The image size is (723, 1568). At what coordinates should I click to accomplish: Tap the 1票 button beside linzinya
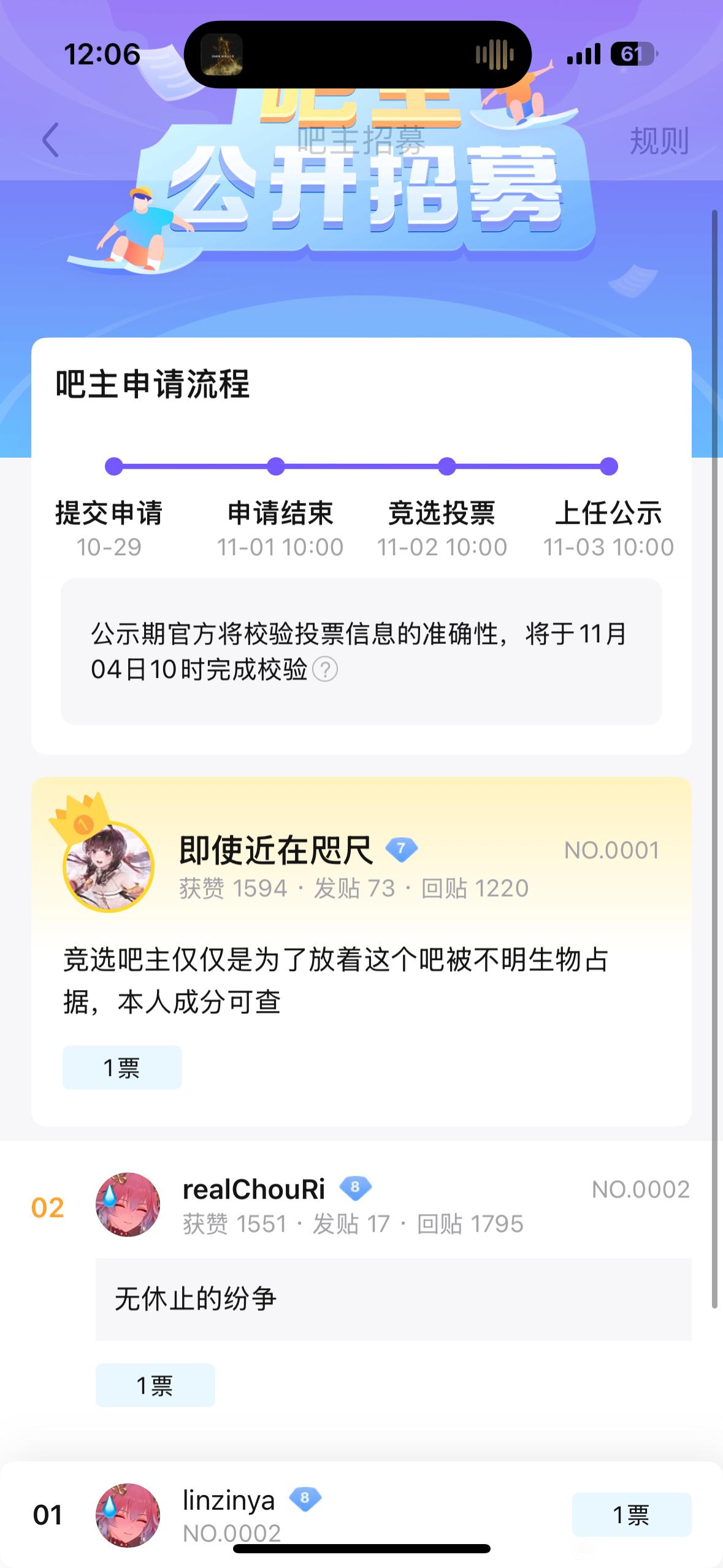click(631, 1515)
